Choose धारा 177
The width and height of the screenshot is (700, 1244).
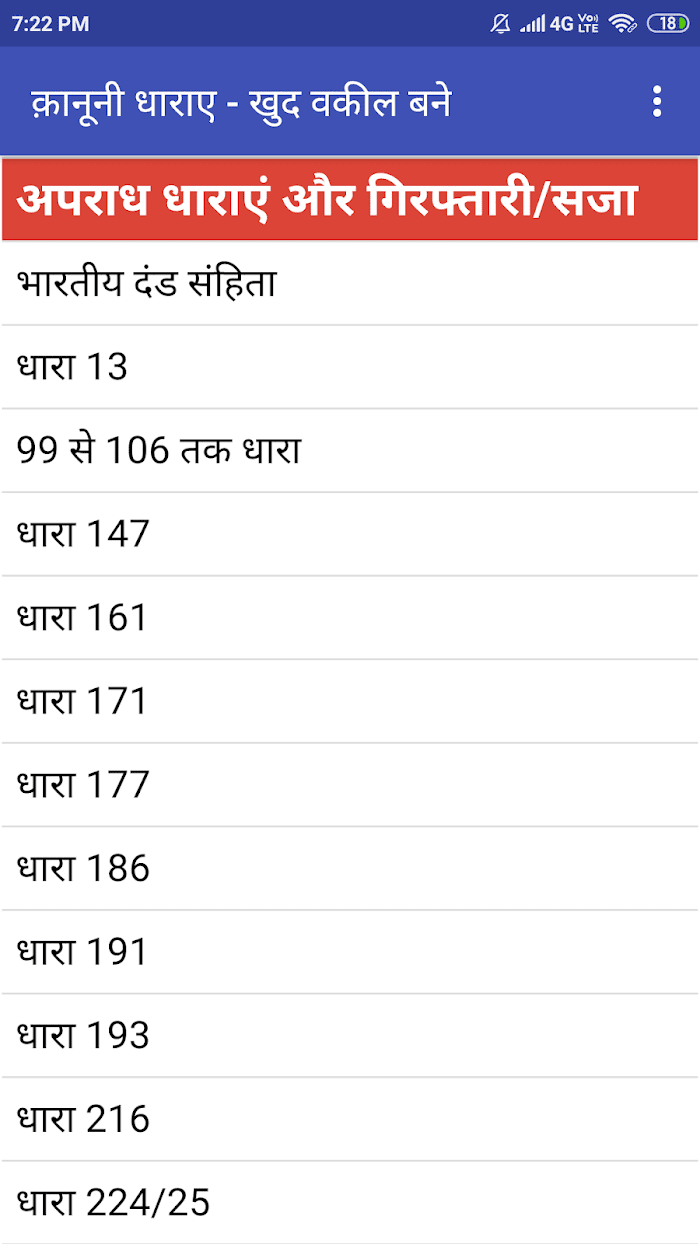350,785
